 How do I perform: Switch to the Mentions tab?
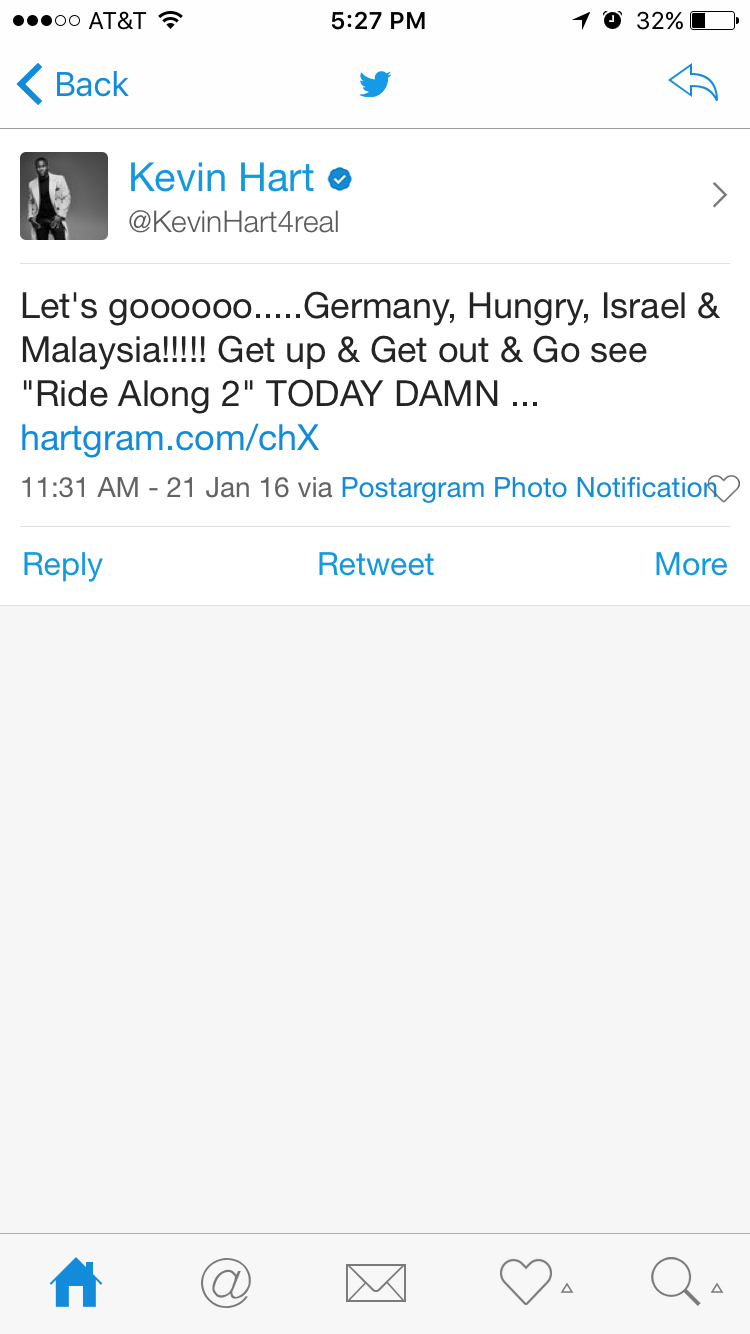225,1282
